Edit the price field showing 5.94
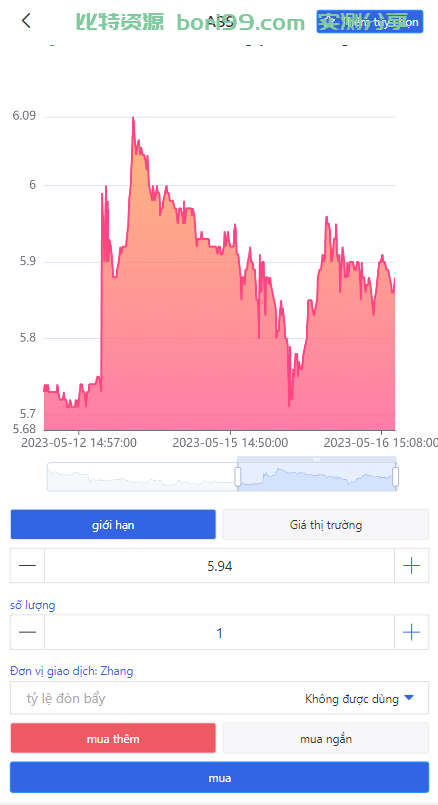The image size is (438, 805). click(219, 566)
